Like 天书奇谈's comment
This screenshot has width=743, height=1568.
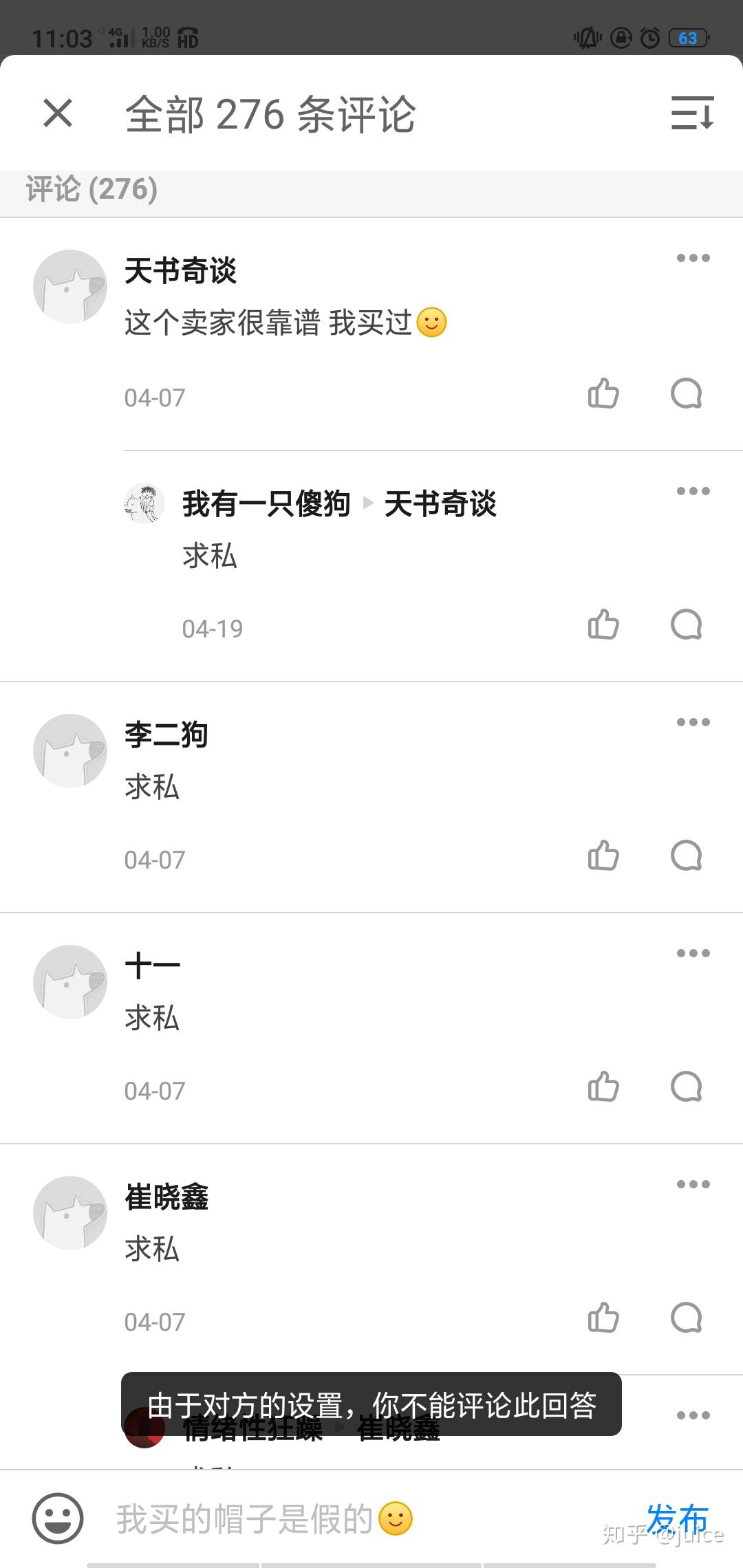[603, 393]
